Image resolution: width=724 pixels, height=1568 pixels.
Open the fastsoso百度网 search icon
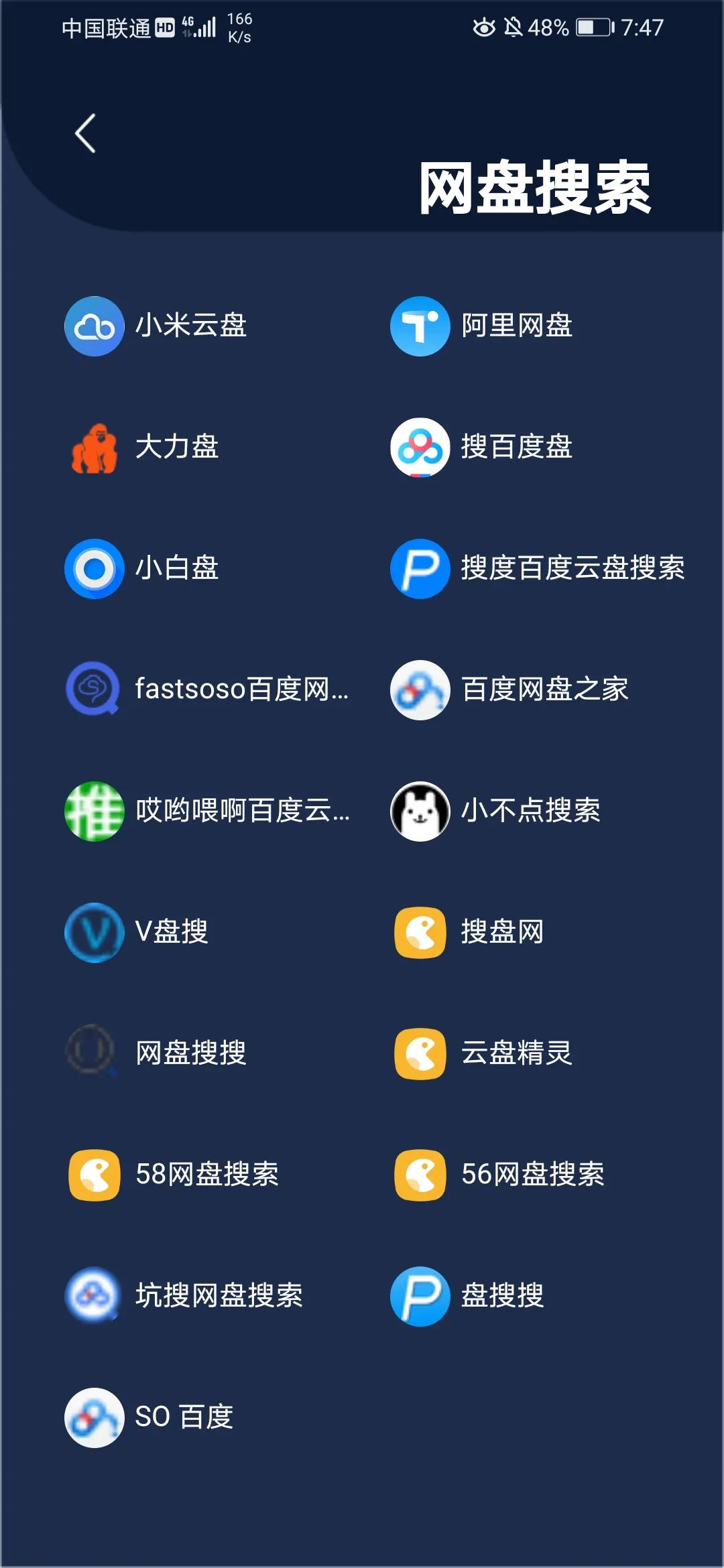(94, 690)
